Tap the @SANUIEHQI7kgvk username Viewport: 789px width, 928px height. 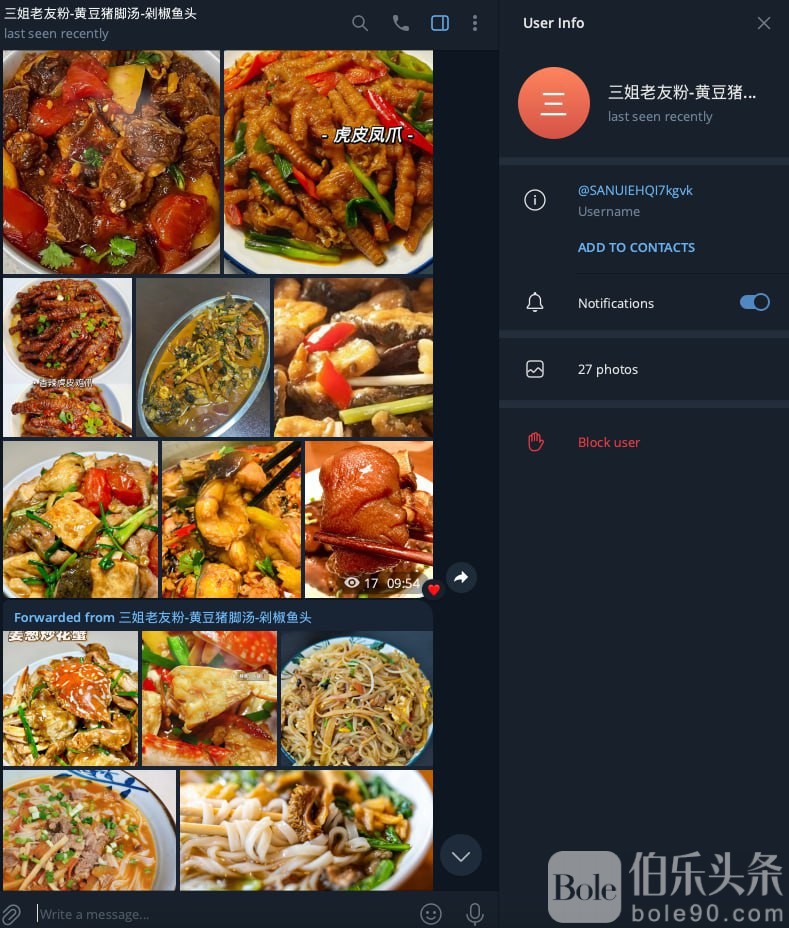[x=635, y=190]
